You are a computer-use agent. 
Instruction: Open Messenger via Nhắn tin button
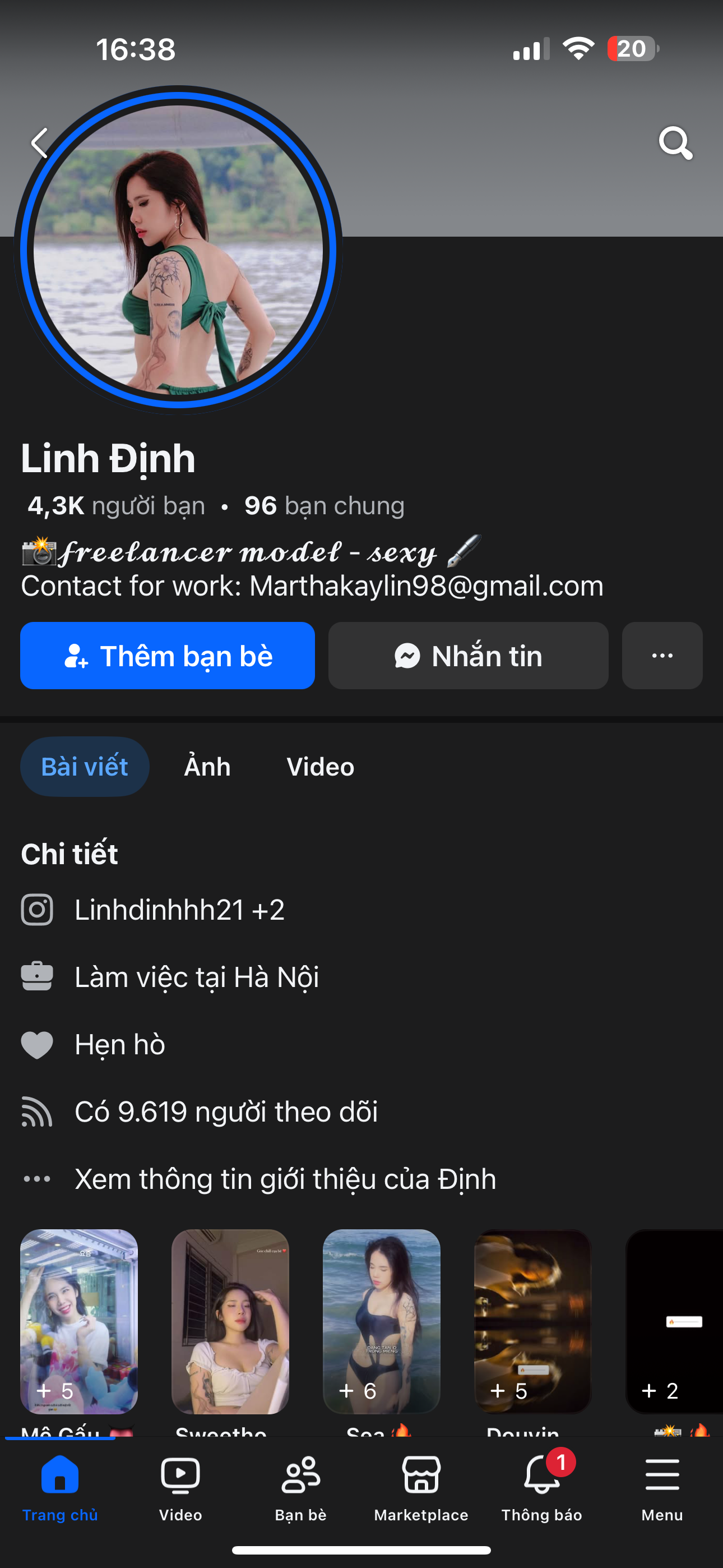(x=468, y=656)
